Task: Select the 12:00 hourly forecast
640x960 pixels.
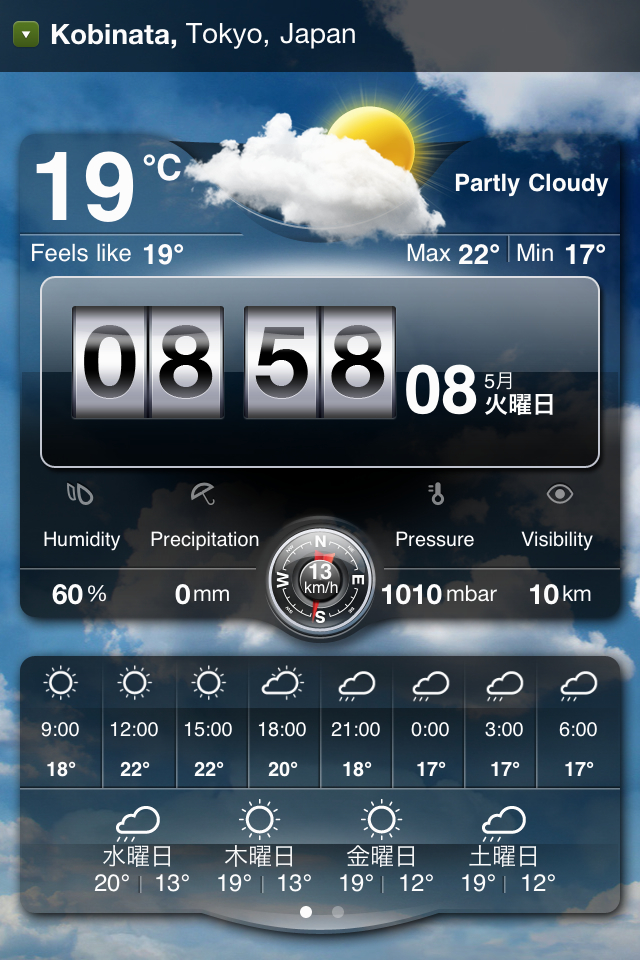Action: tap(134, 725)
